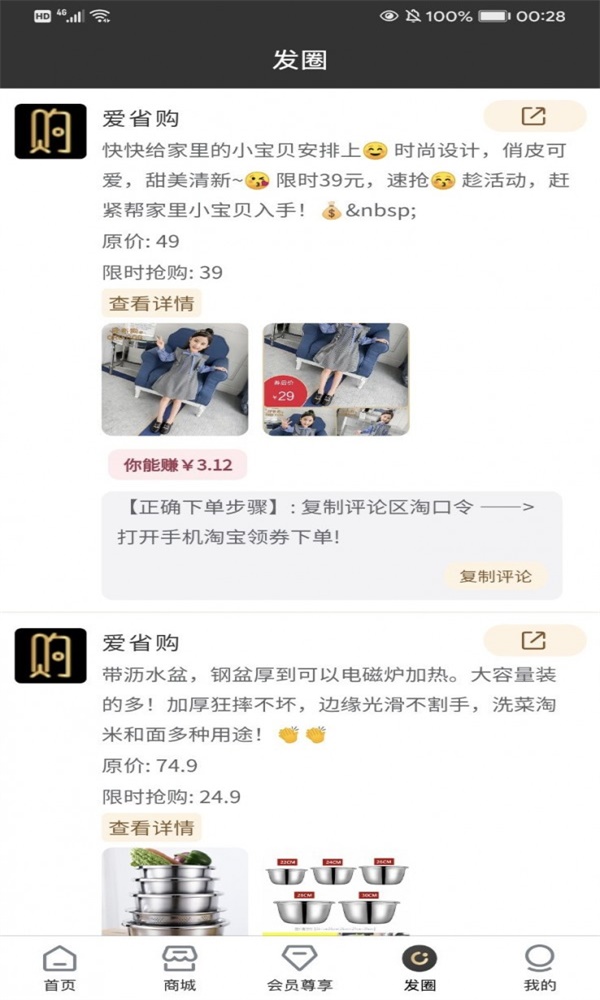Screen dimensions: 600x1000
Task: View the dress photo with ¥29 tag
Action: tap(335, 379)
